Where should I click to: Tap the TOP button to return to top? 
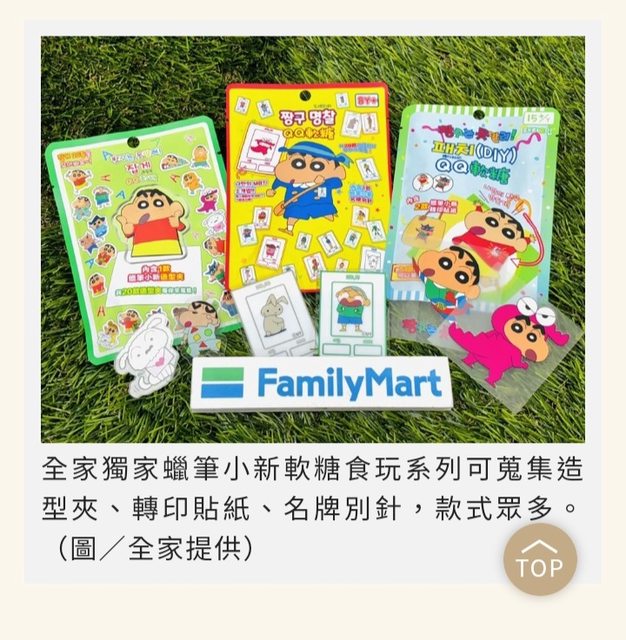(x=540, y=560)
